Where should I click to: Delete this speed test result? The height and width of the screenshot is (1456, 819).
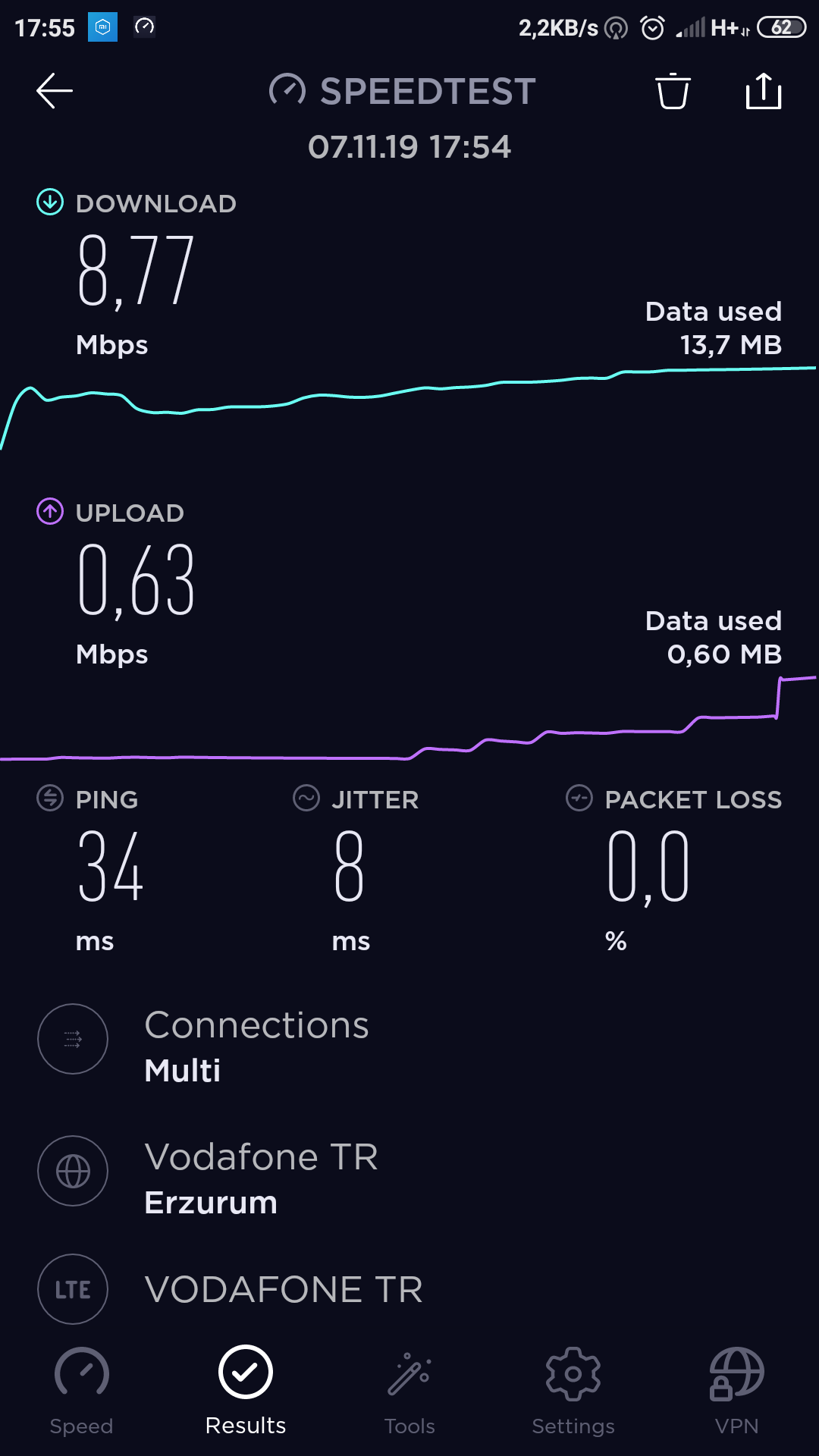673,91
